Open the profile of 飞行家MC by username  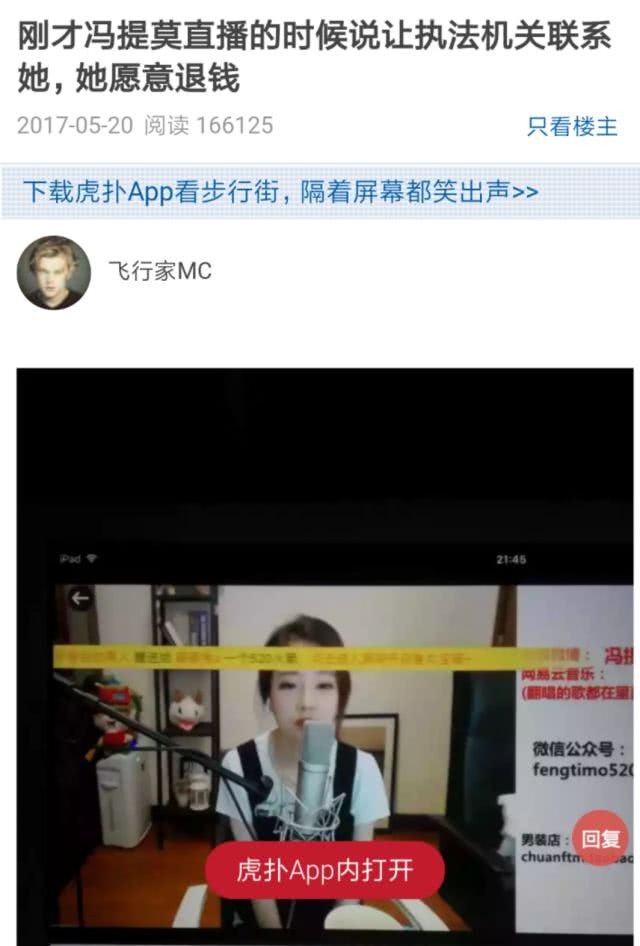(x=160, y=272)
